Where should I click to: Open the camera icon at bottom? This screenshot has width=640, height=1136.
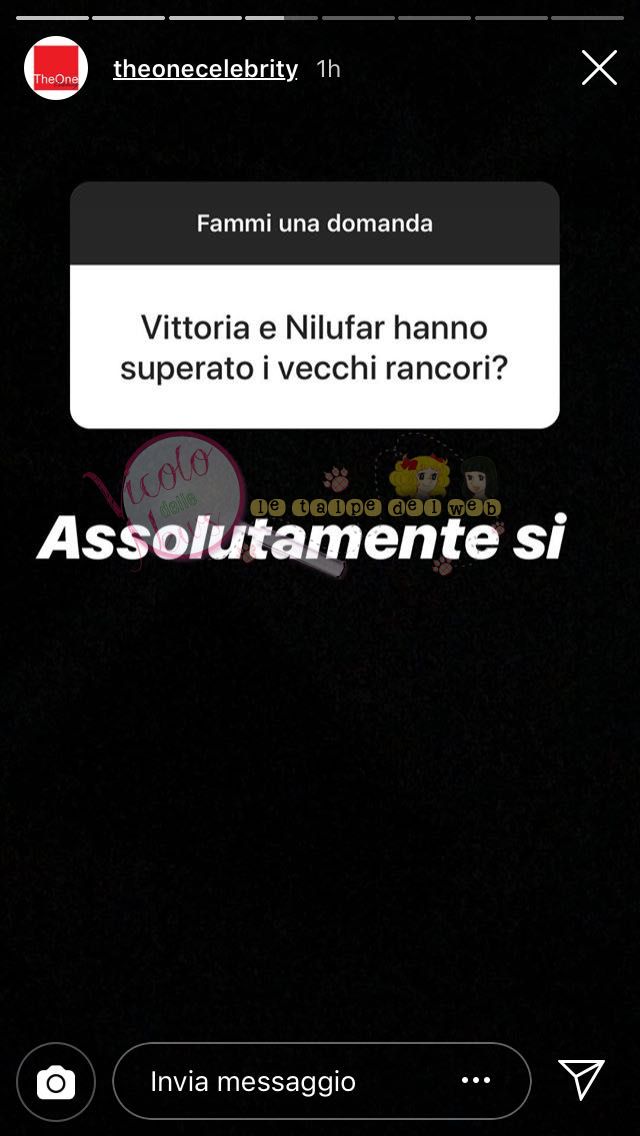56,1082
